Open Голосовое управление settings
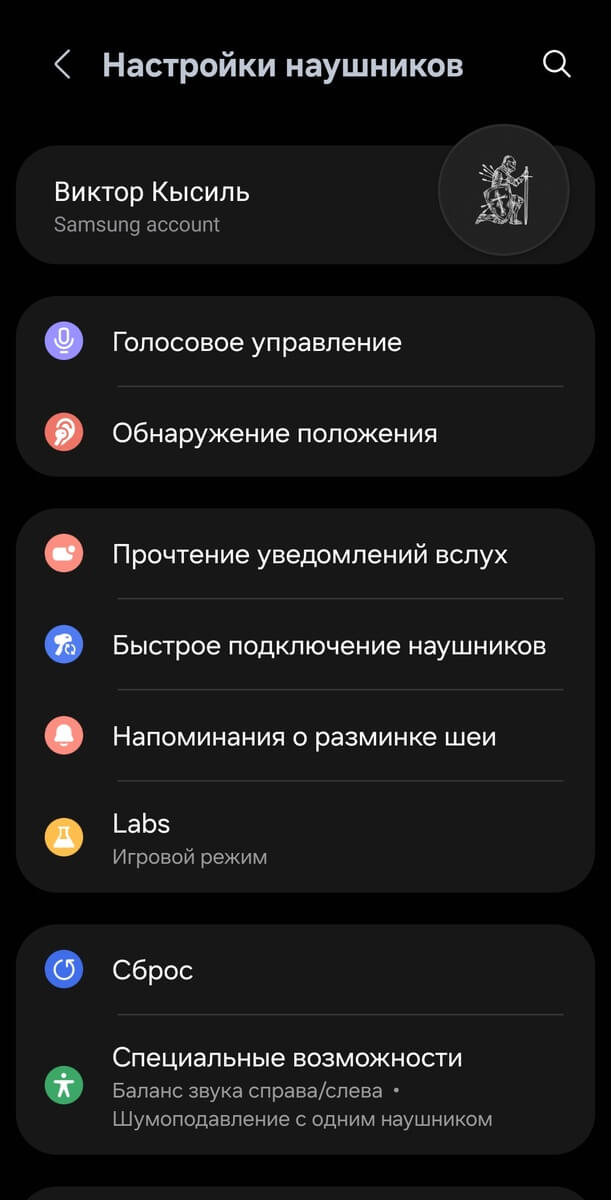Screen dimensions: 611x1200 click(x=305, y=342)
